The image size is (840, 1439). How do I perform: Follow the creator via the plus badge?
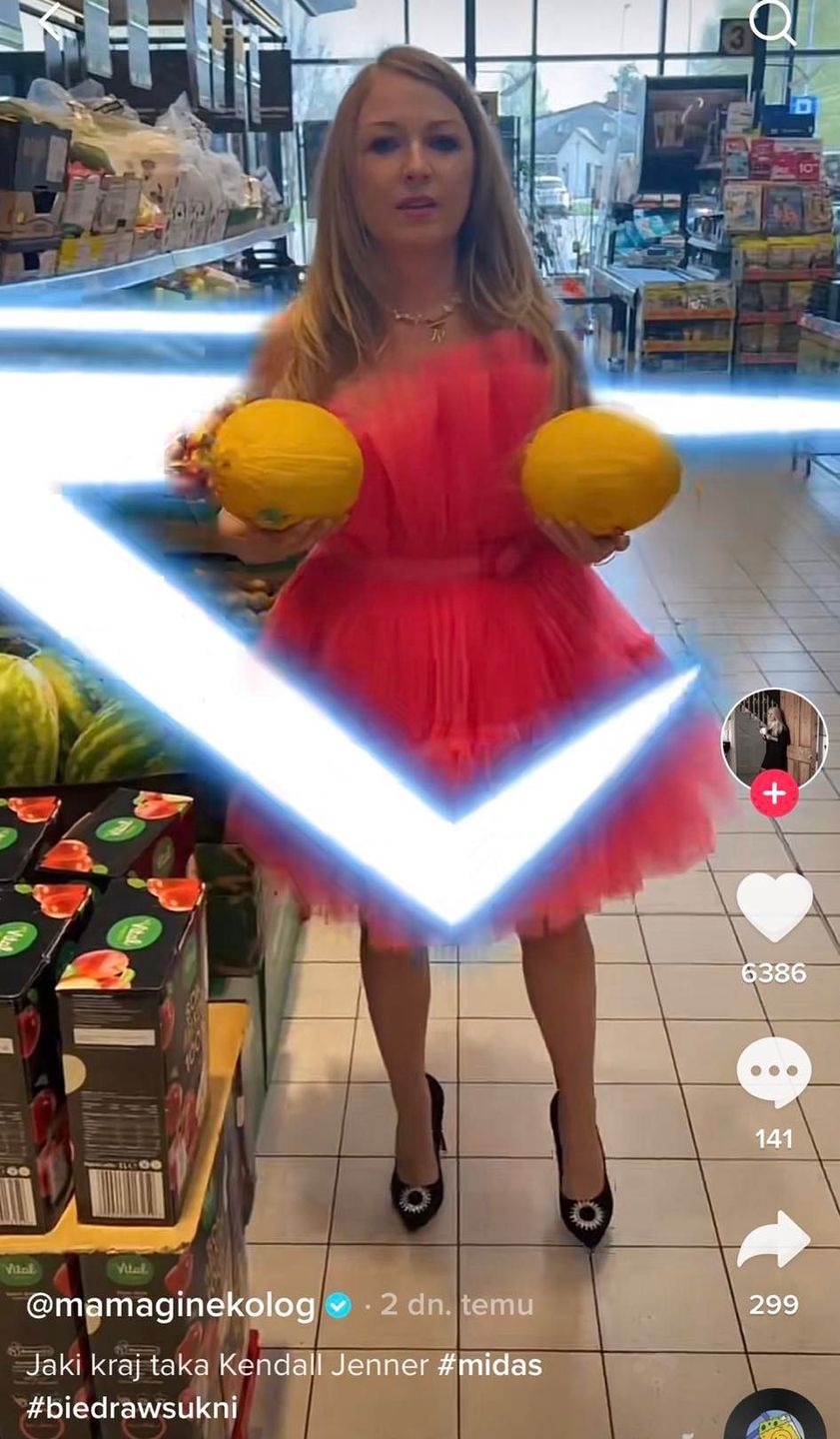774,794
